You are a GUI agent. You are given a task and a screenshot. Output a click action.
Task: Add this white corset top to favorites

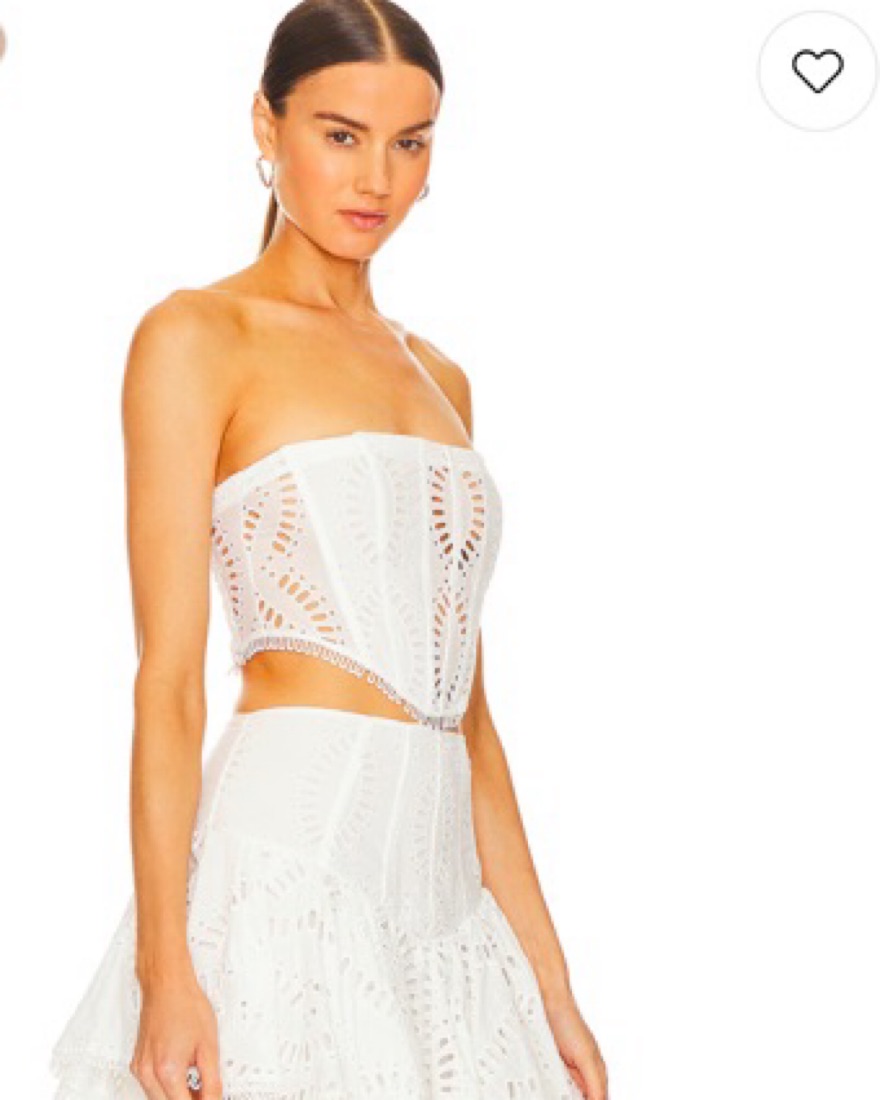817,71
